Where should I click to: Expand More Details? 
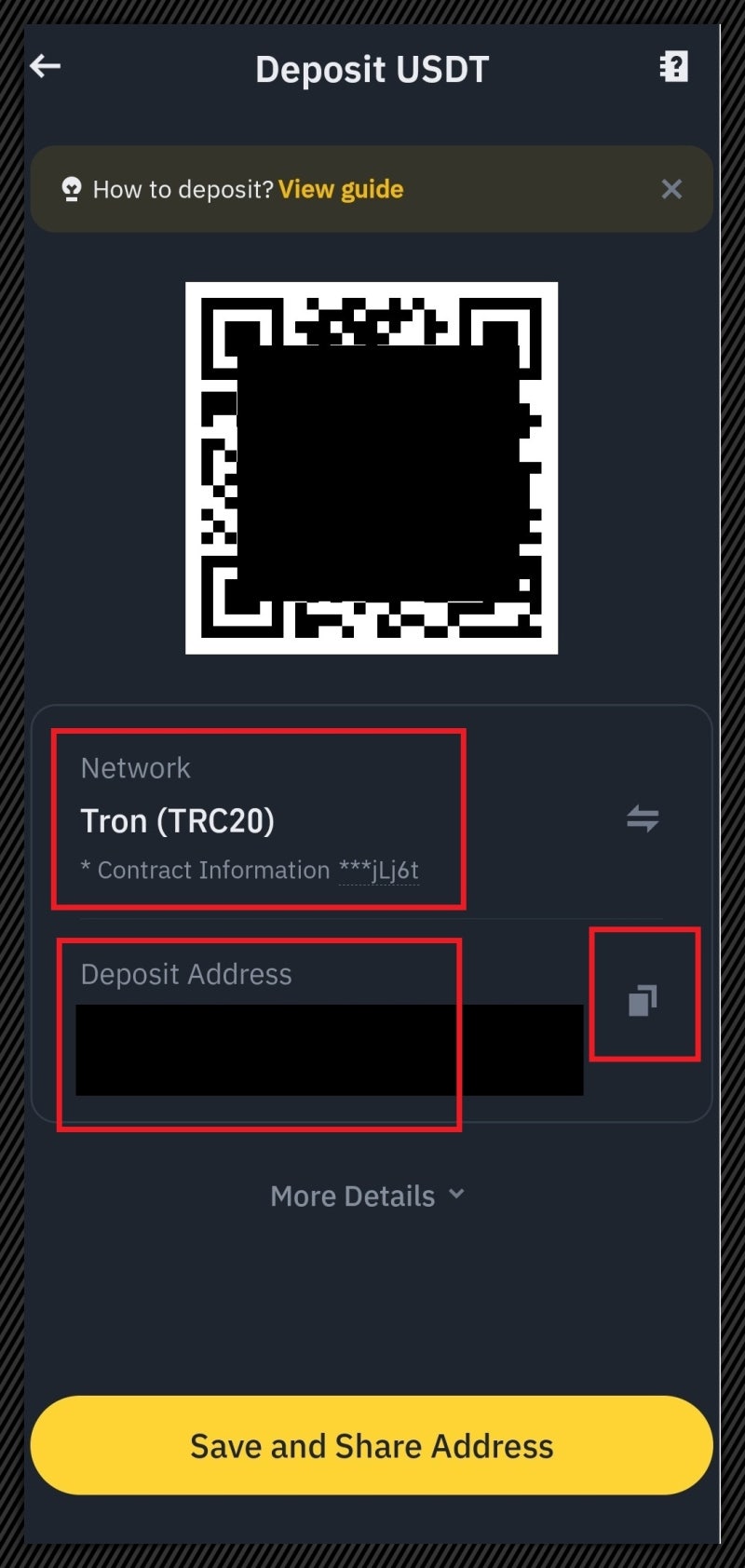(x=367, y=1196)
